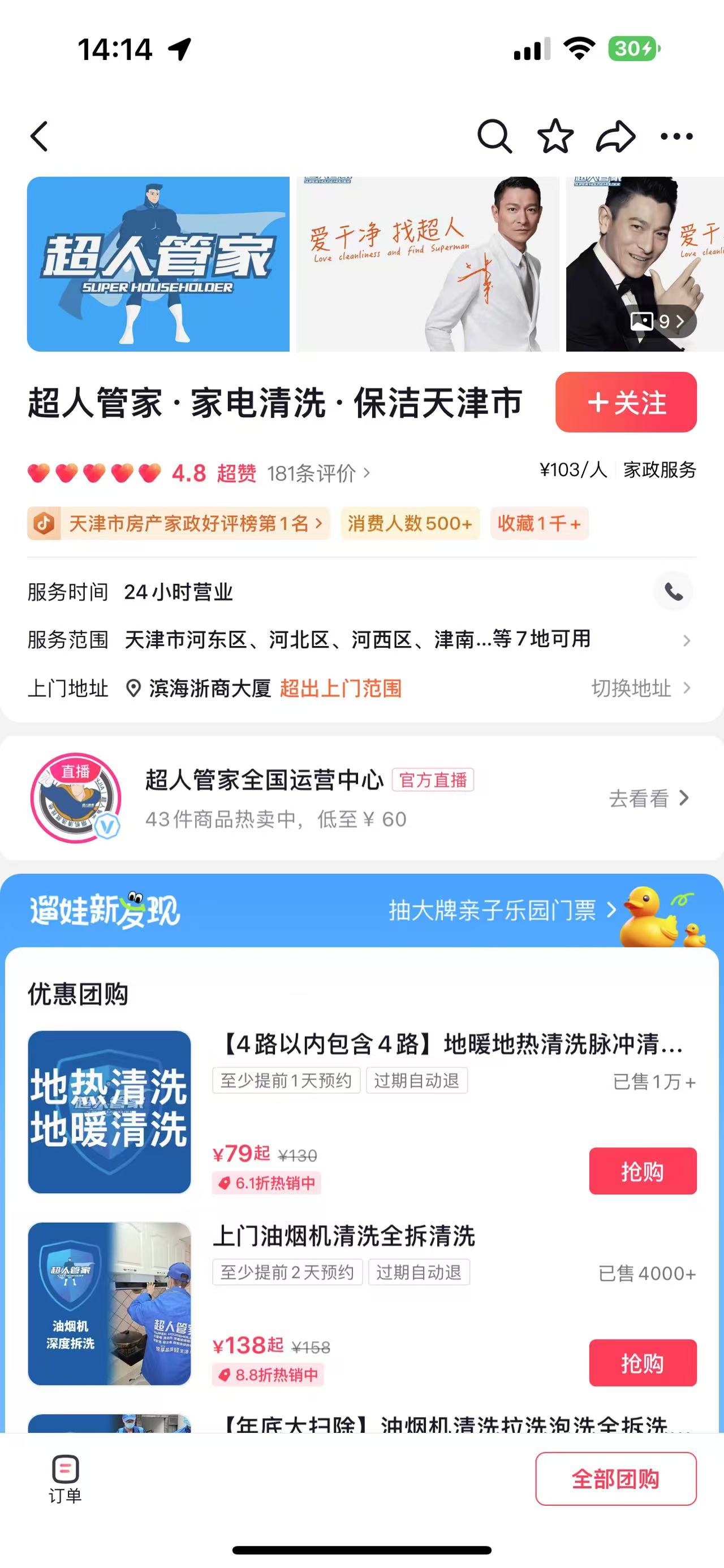Tap 抢购 for 上门油烟机清洗全拆清洗

643,1362
